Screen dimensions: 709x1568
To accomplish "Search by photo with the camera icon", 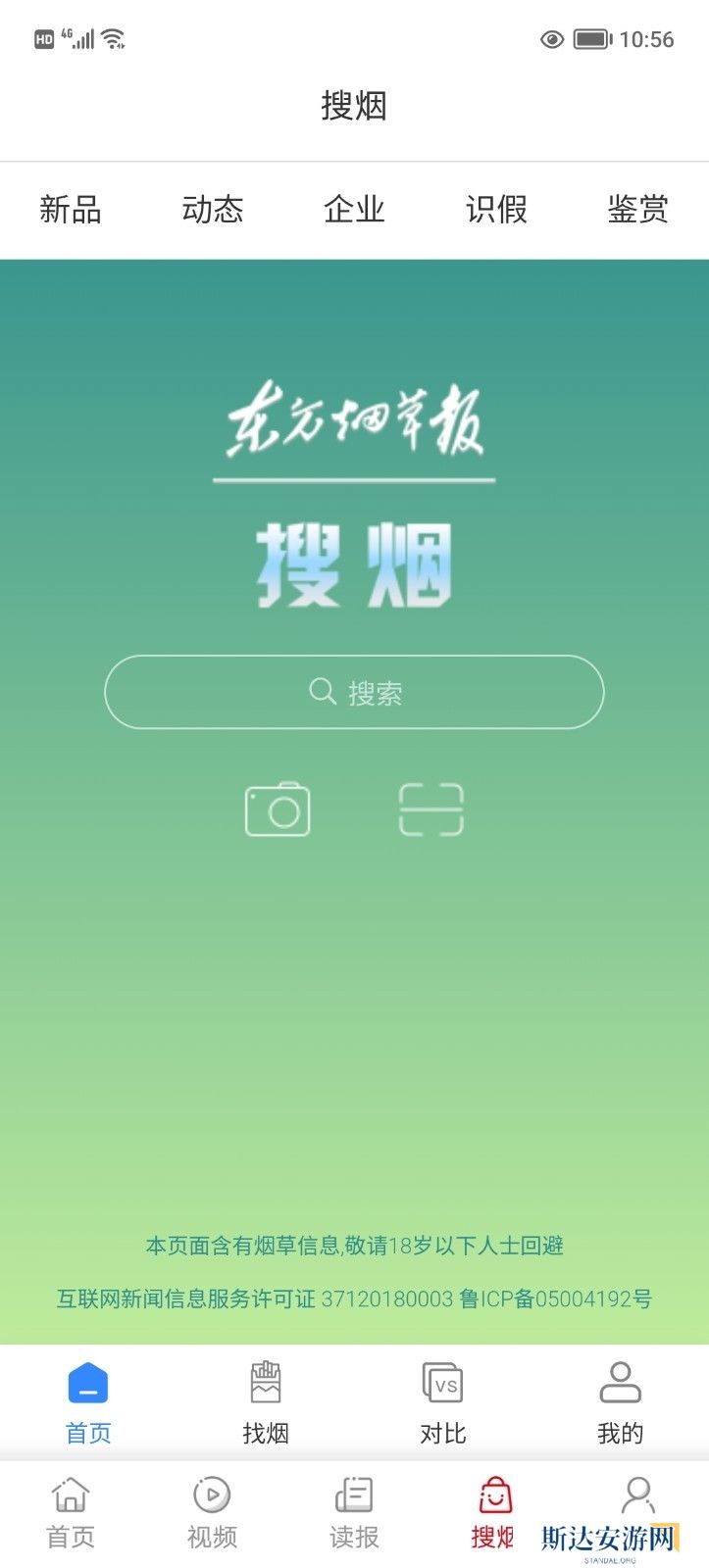I will [x=278, y=809].
